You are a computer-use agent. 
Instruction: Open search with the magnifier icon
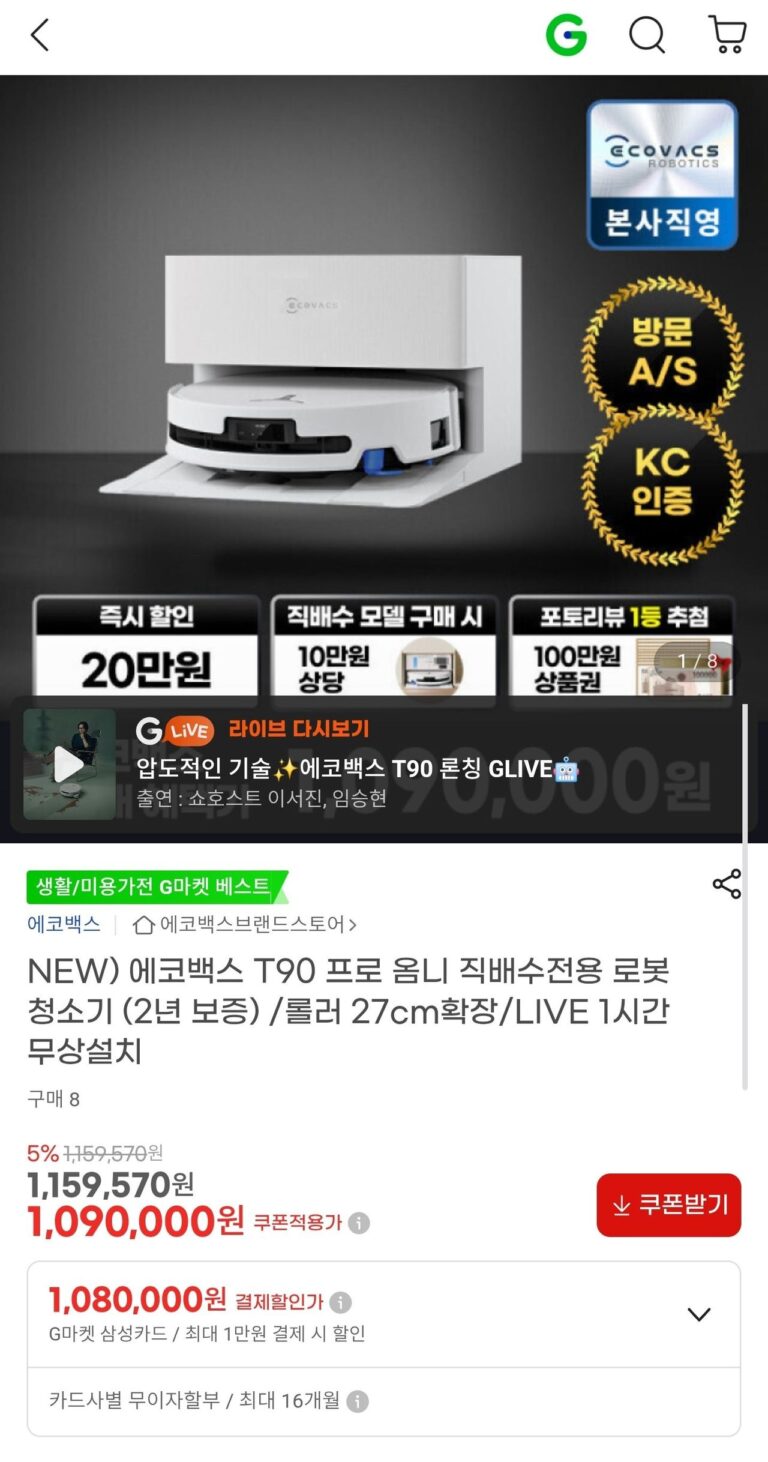(x=647, y=36)
